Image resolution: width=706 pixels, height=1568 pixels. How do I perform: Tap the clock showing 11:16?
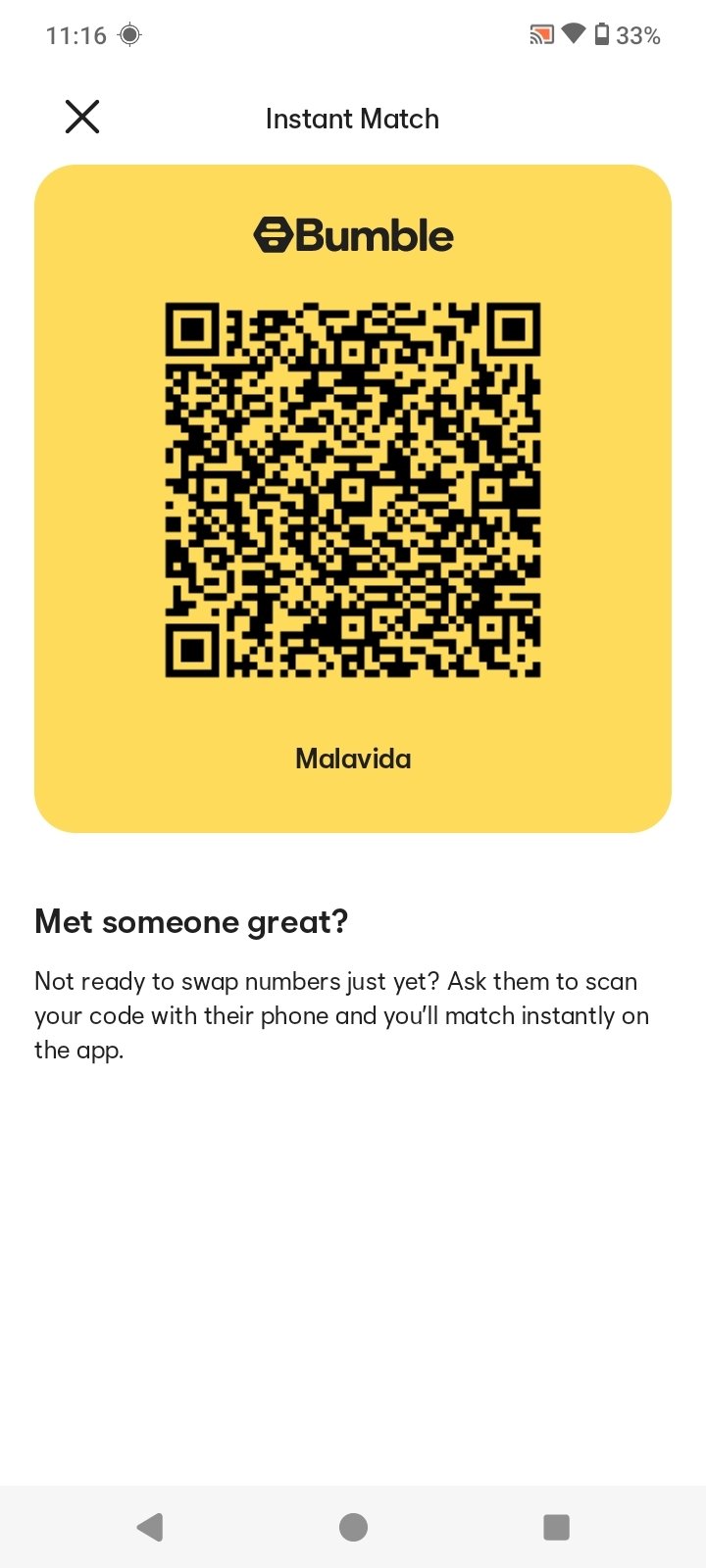tap(74, 34)
